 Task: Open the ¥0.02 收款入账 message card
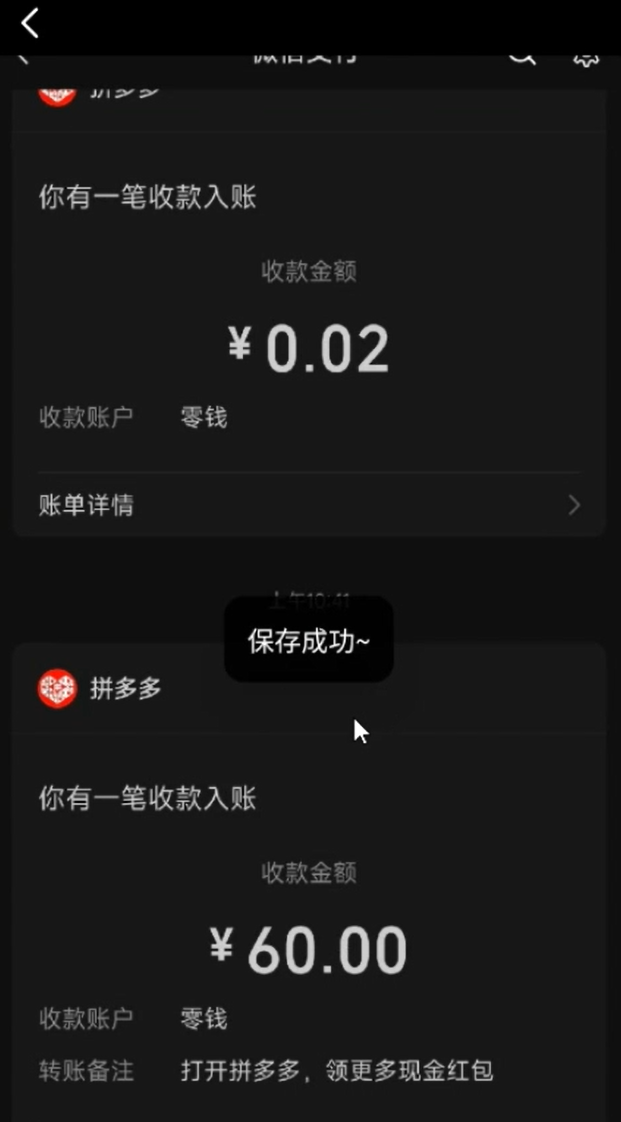click(310, 312)
